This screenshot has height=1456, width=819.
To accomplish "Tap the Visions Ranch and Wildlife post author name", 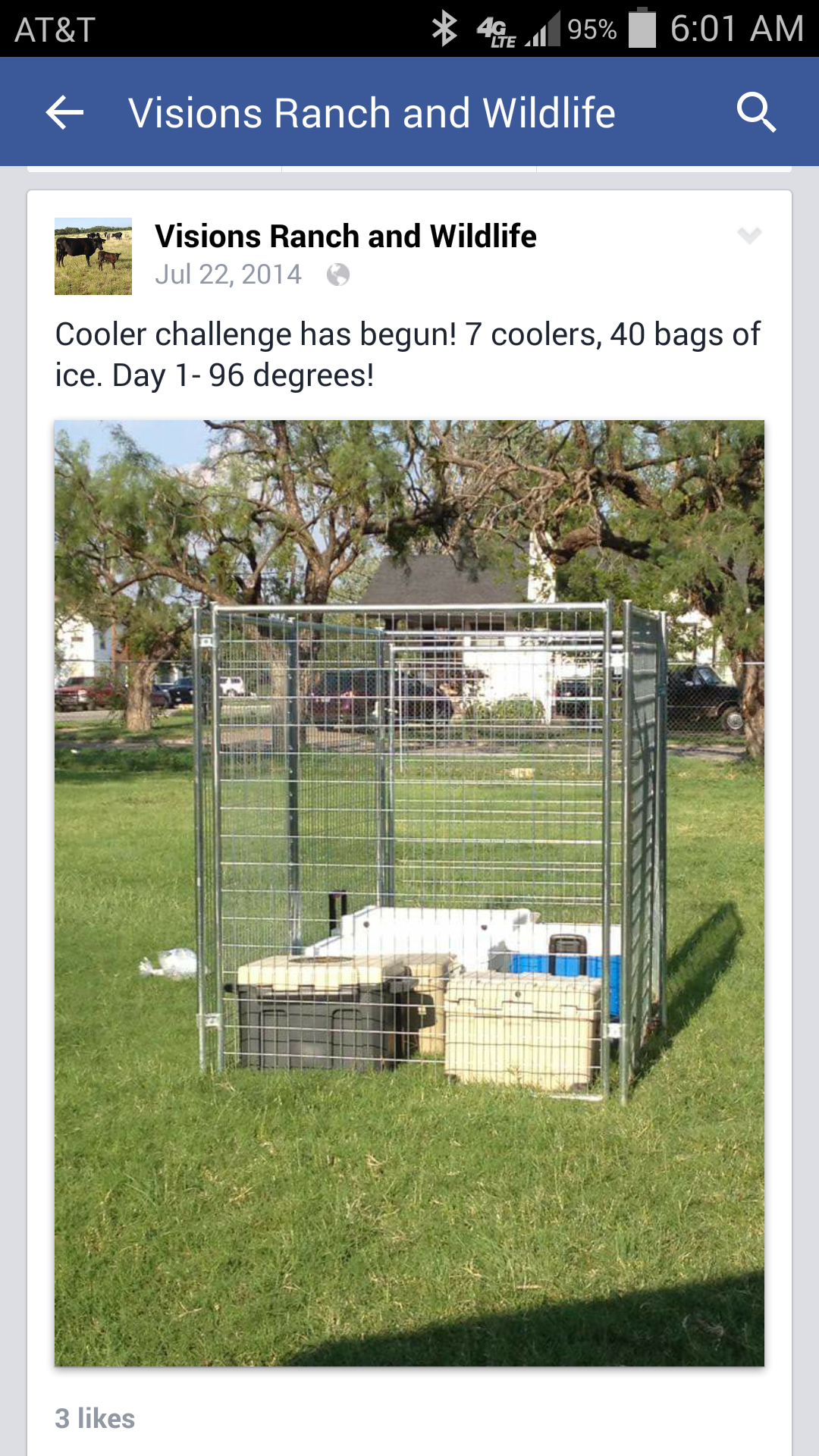I will pyautogui.click(x=346, y=237).
